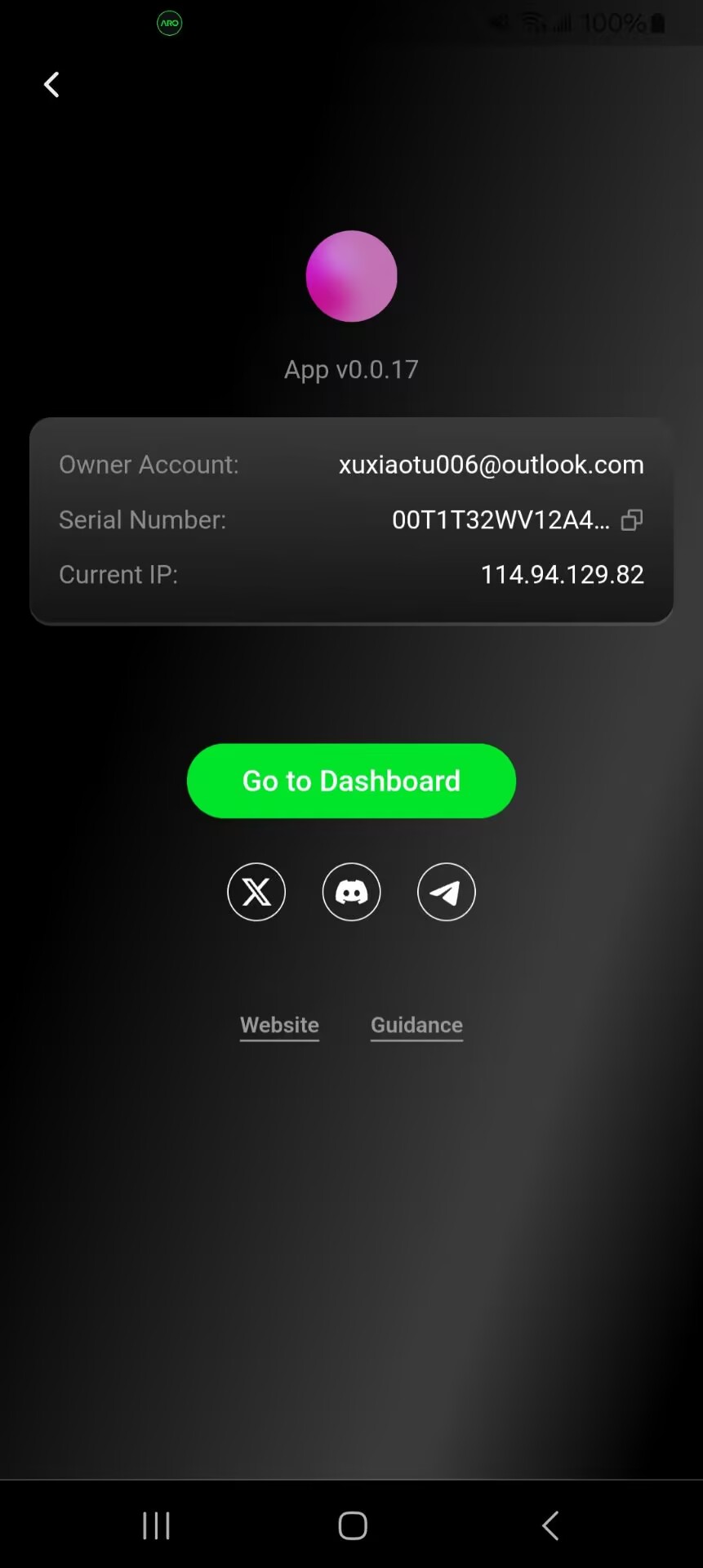
Task: Tap the back arrow at top left
Action: pyautogui.click(x=51, y=84)
